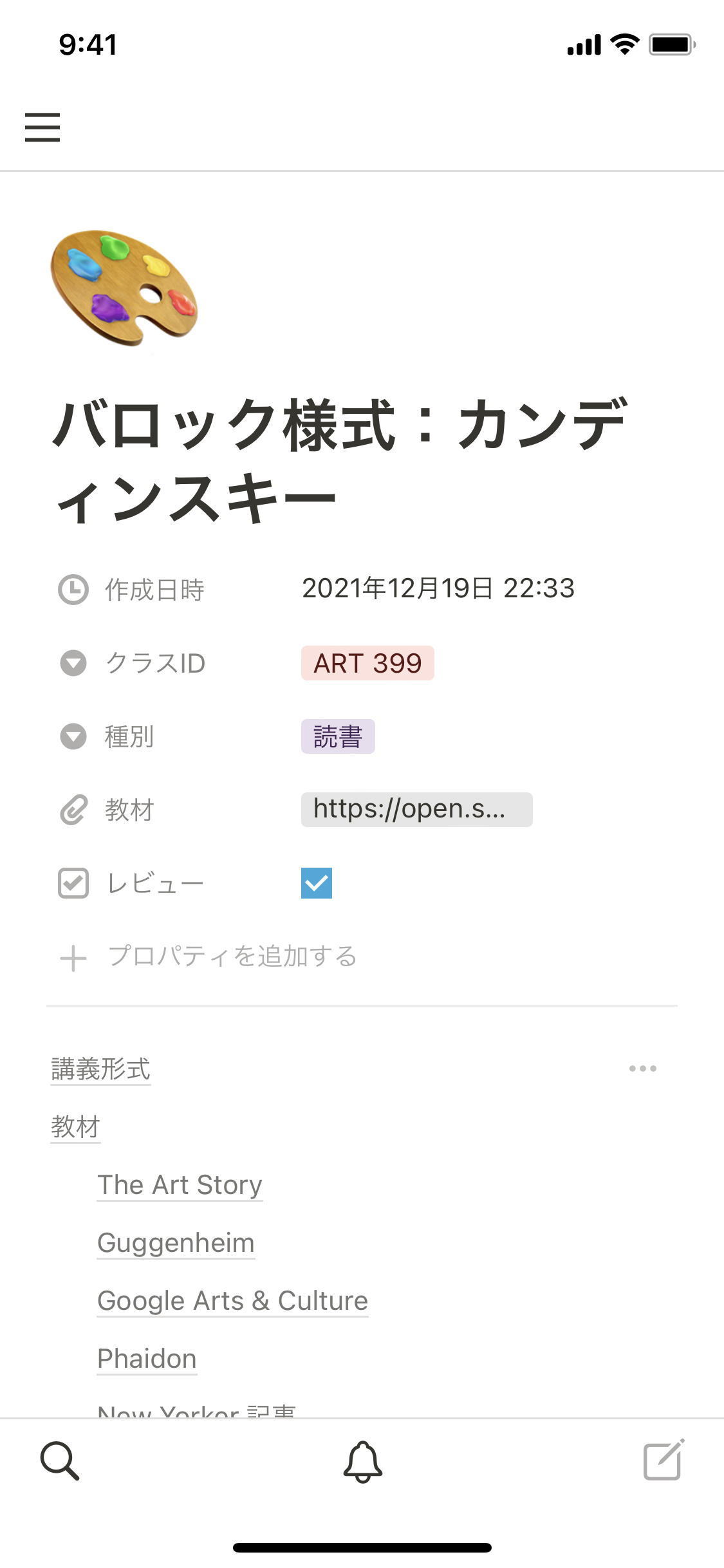
Task: Open the Phaidon link
Action: tap(147, 1359)
